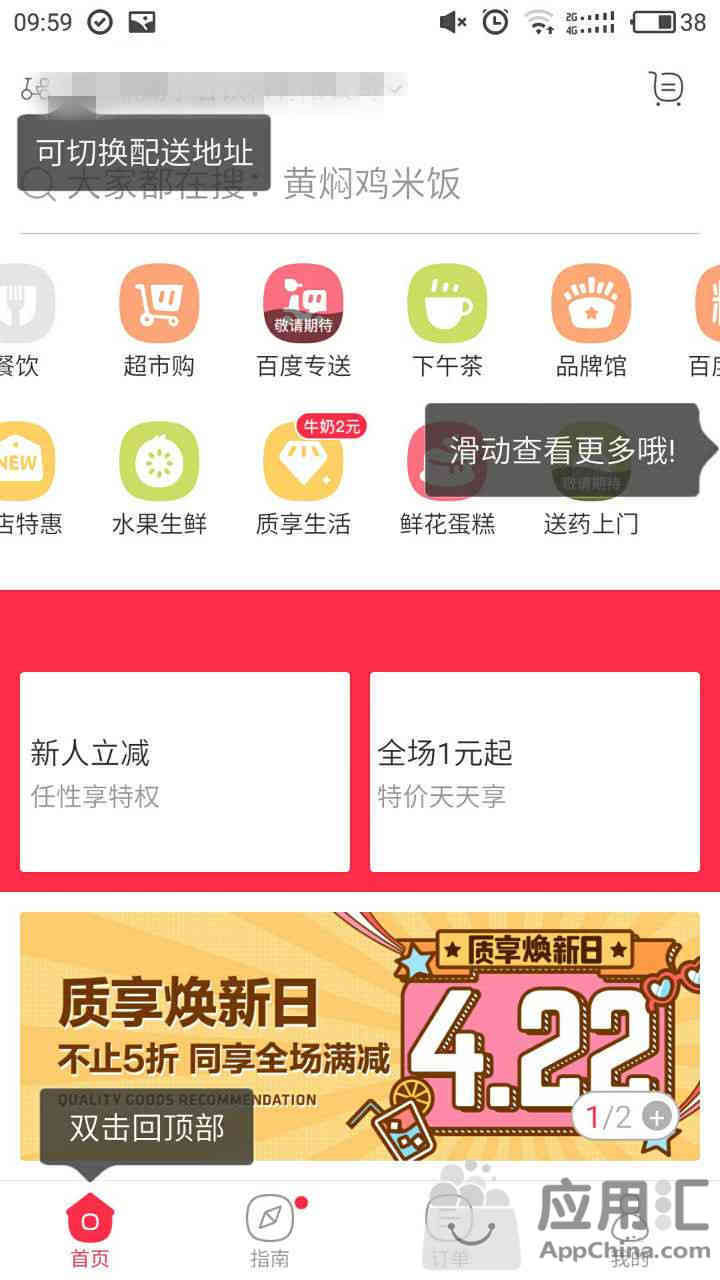Open the 质享焕新日 4.22 banner
Screen dimensions: 720x1280
pos(360,1036)
